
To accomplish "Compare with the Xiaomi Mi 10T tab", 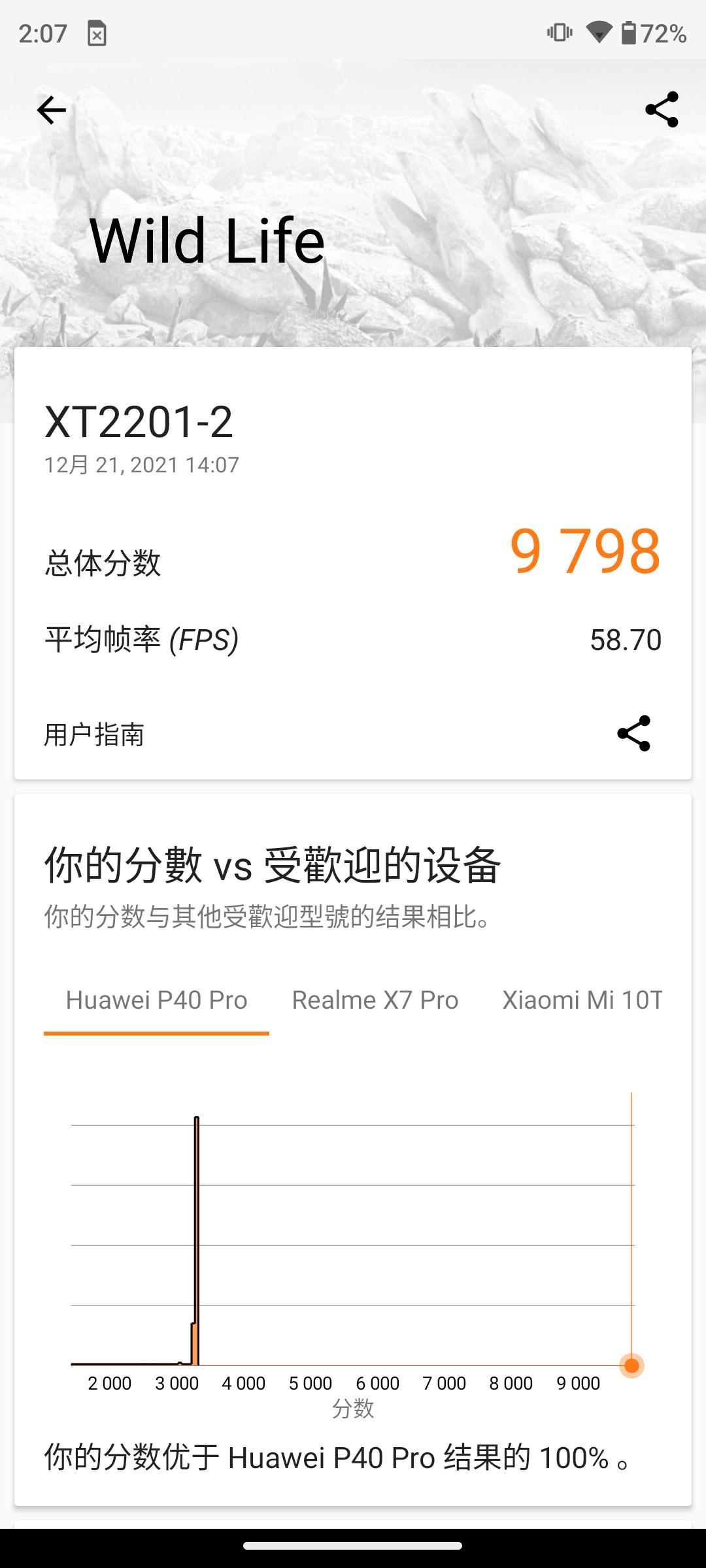I will [x=582, y=1000].
